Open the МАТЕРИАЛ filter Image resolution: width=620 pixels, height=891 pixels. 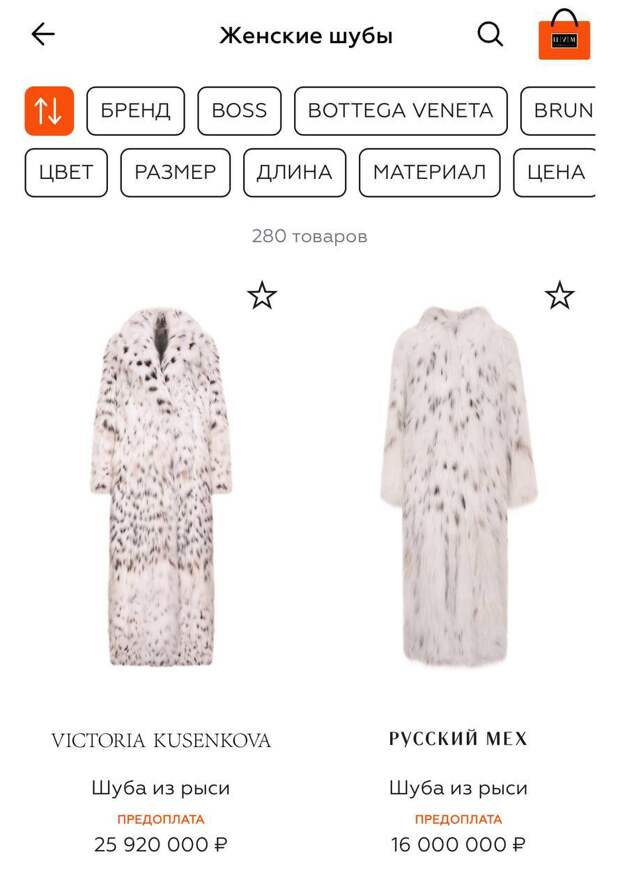[x=429, y=172]
